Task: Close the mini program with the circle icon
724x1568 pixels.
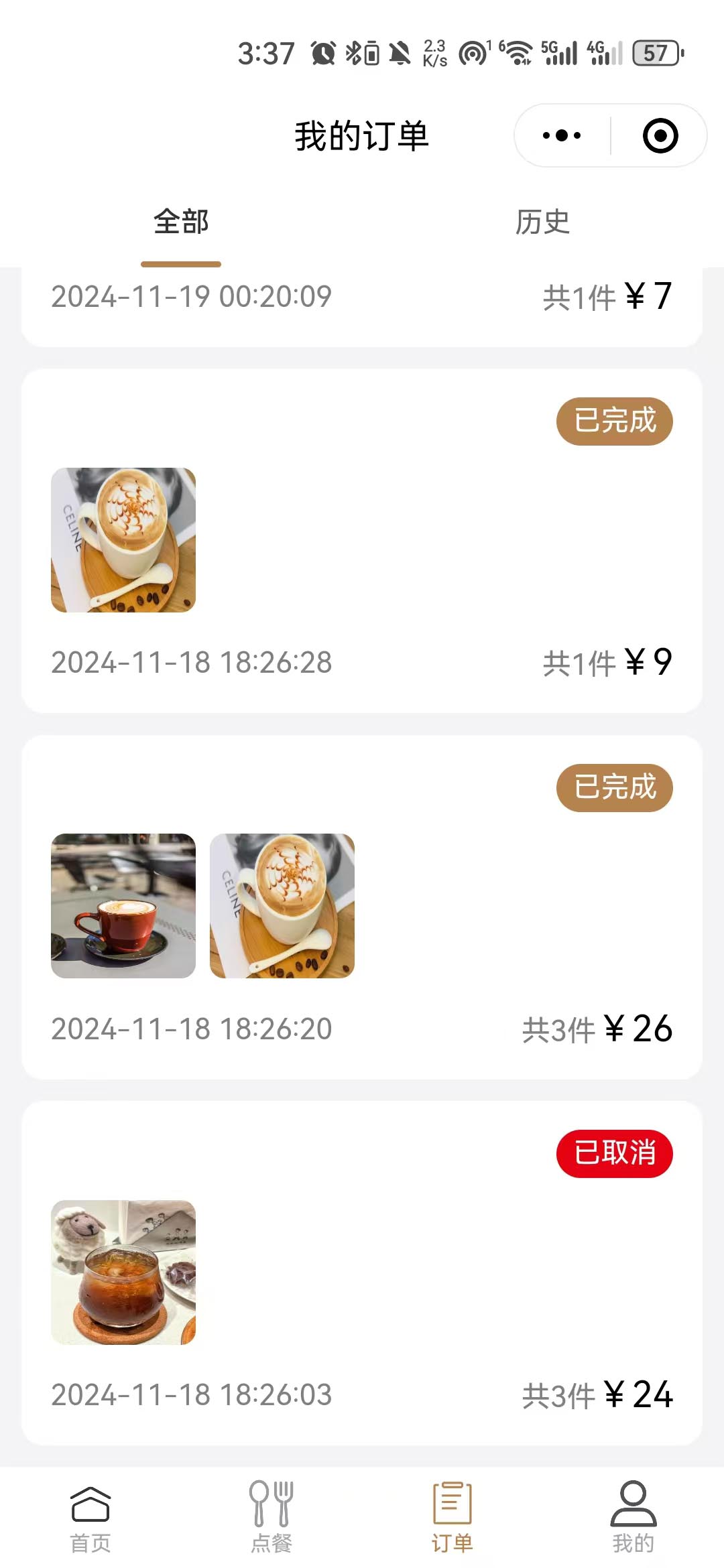Action: click(x=660, y=136)
